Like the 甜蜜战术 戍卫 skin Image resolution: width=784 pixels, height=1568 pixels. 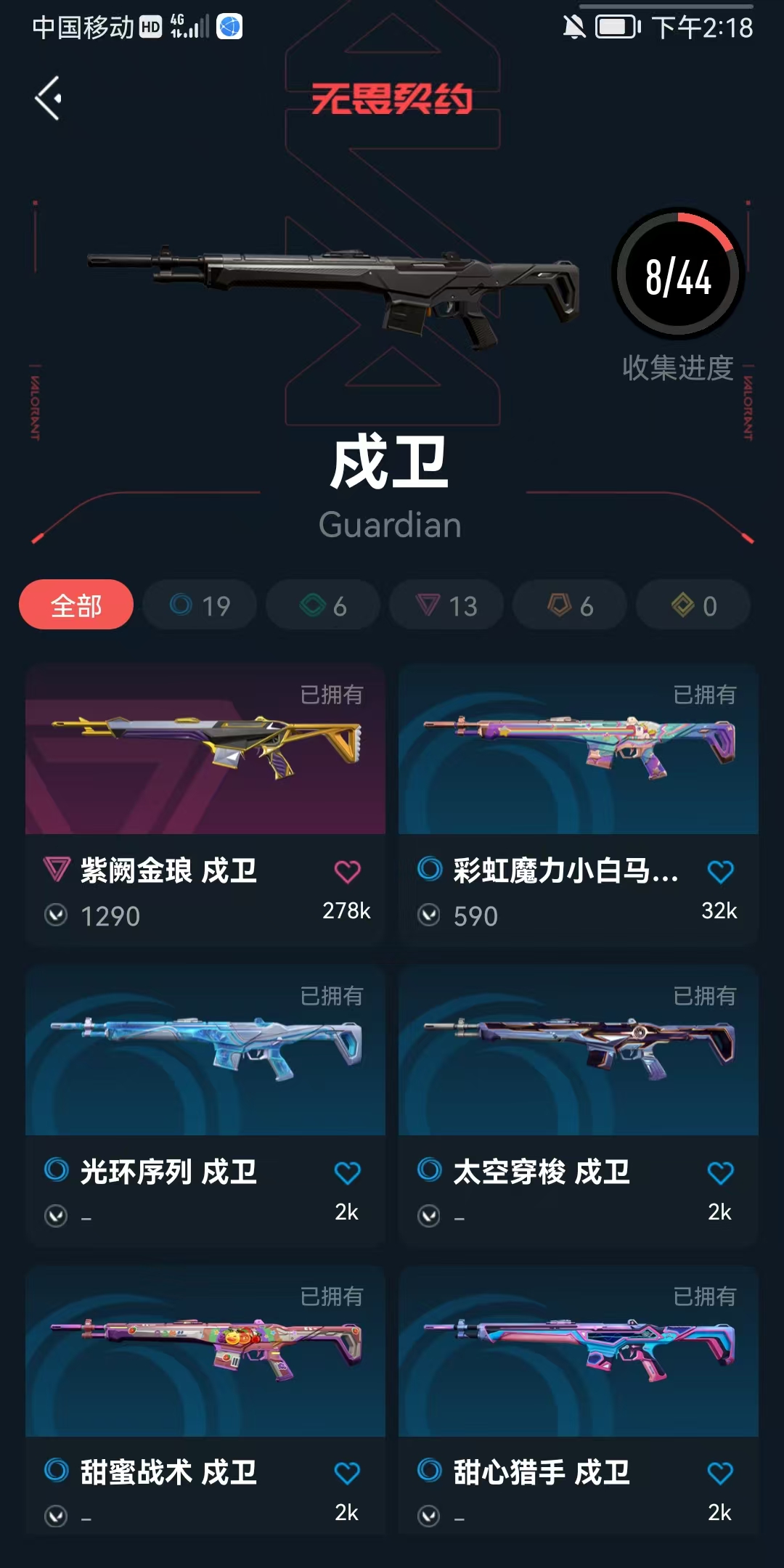(347, 1473)
